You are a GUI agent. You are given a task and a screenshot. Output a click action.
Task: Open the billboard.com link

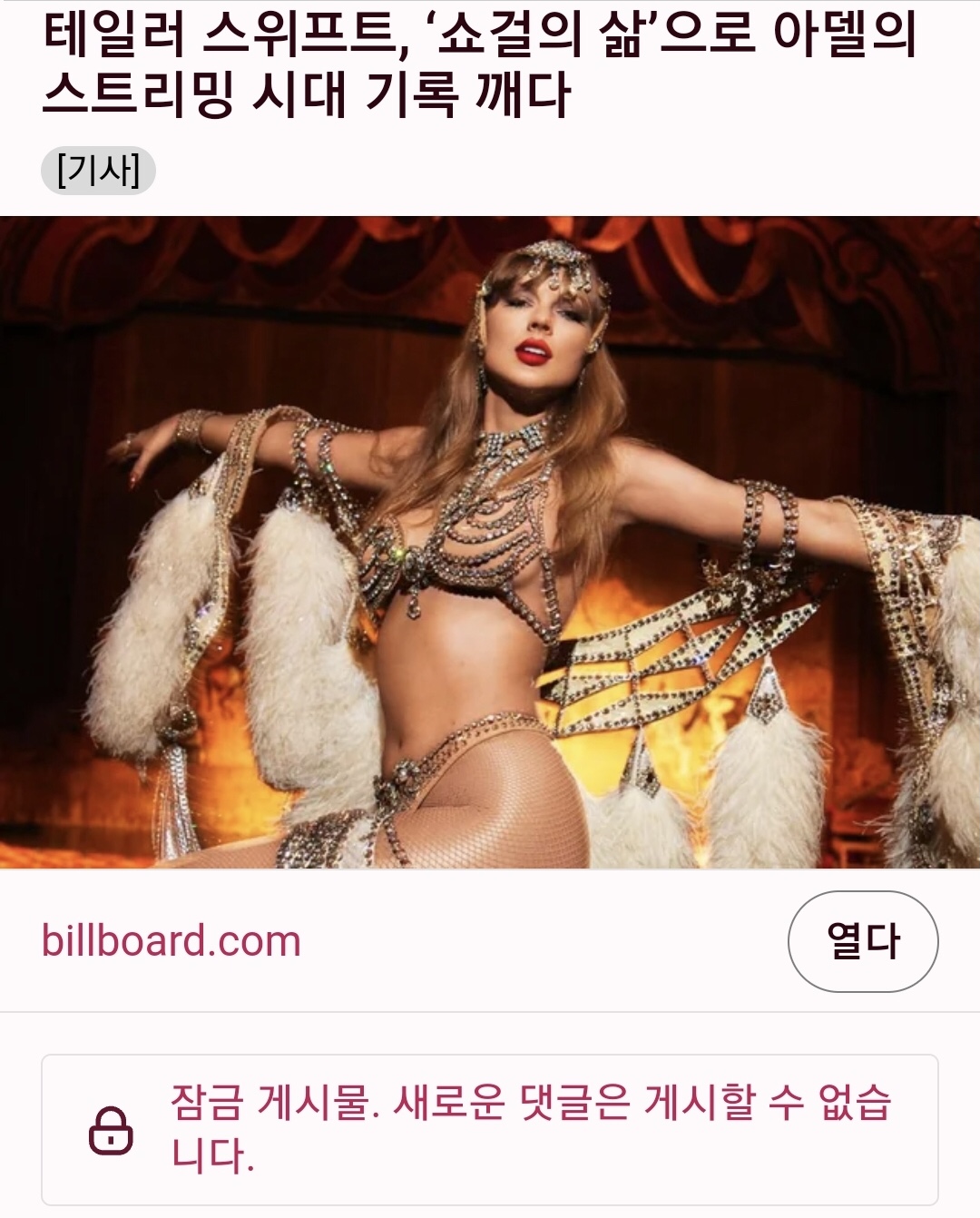171,941
